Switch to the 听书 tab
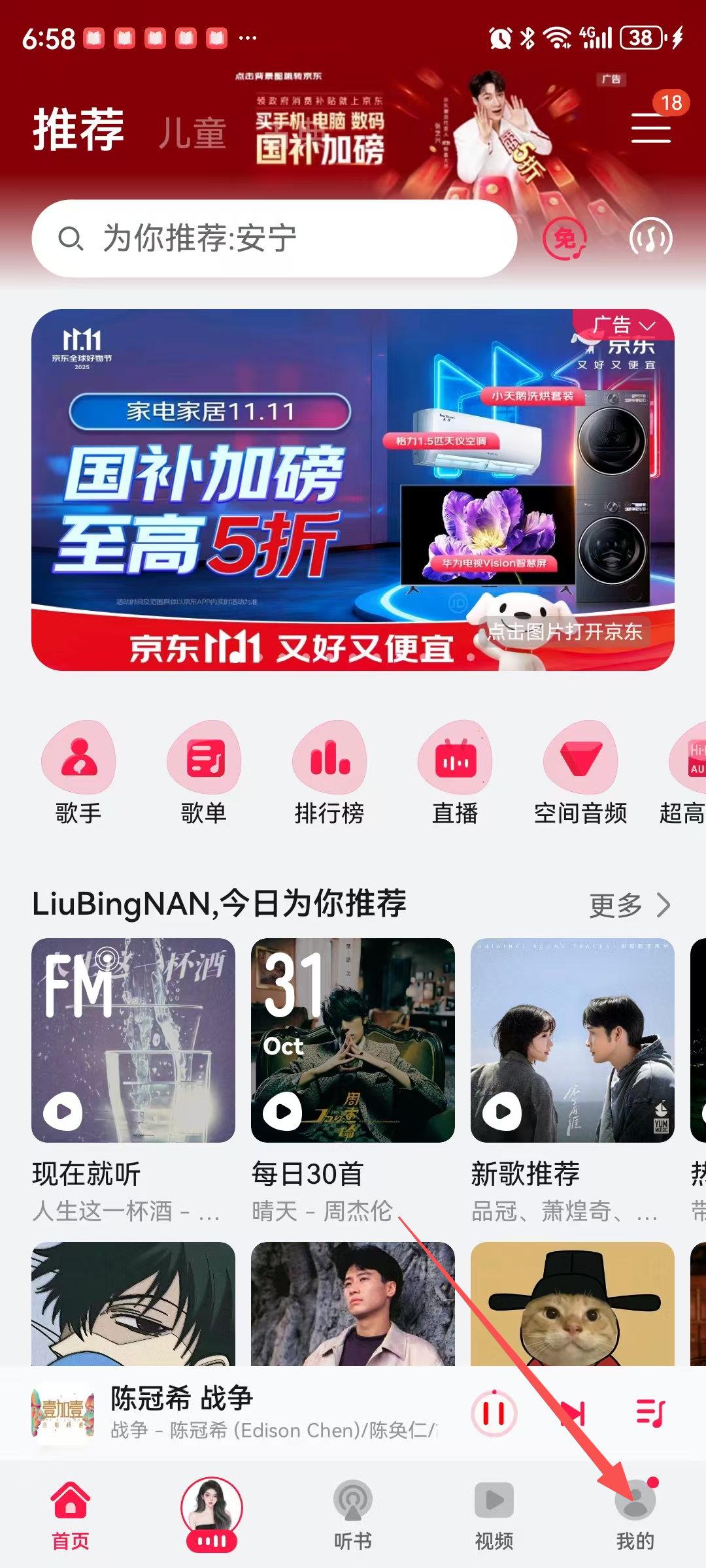706x1568 pixels. [353, 1512]
